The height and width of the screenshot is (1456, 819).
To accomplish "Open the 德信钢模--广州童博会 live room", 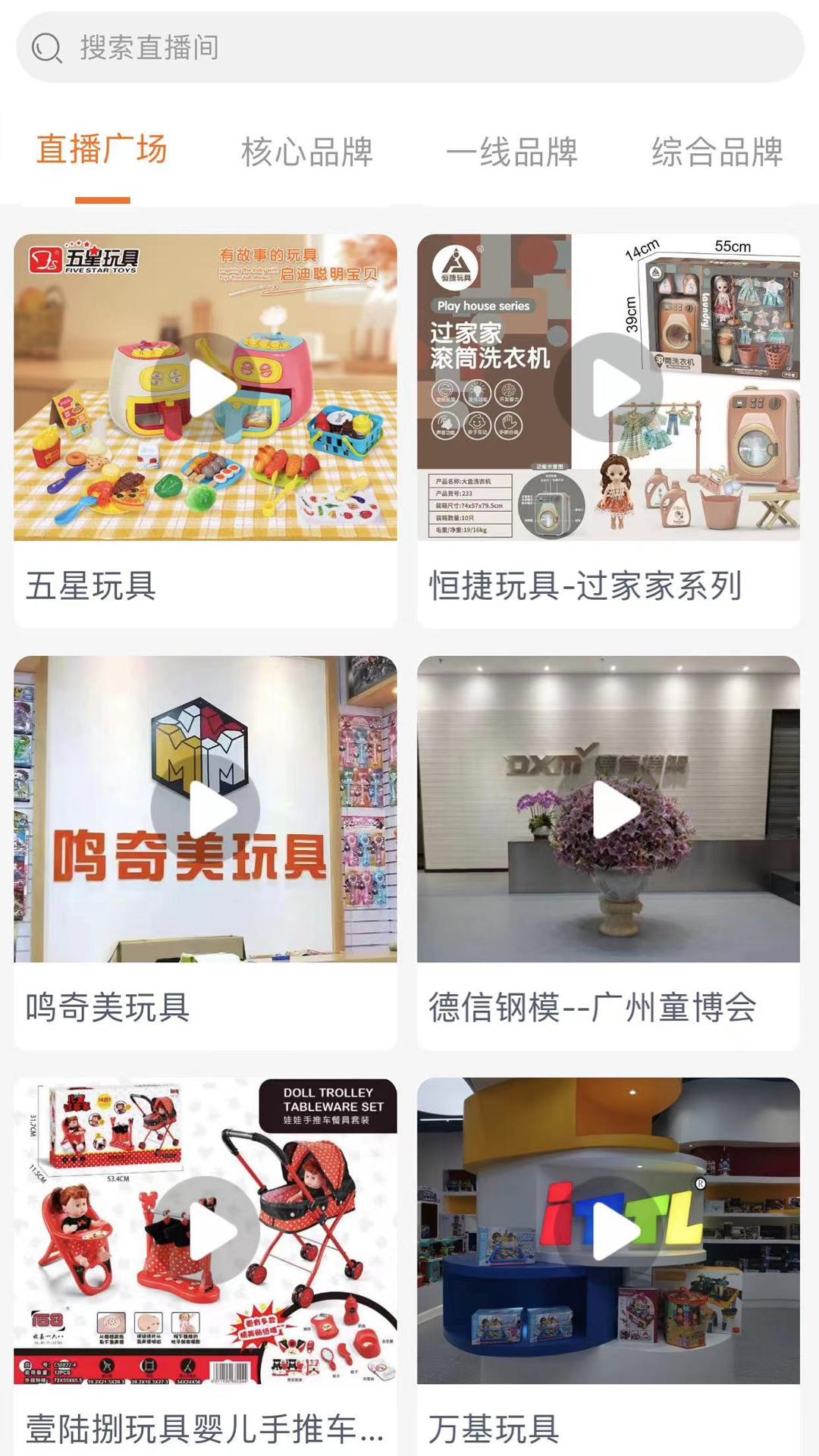I will (608, 810).
